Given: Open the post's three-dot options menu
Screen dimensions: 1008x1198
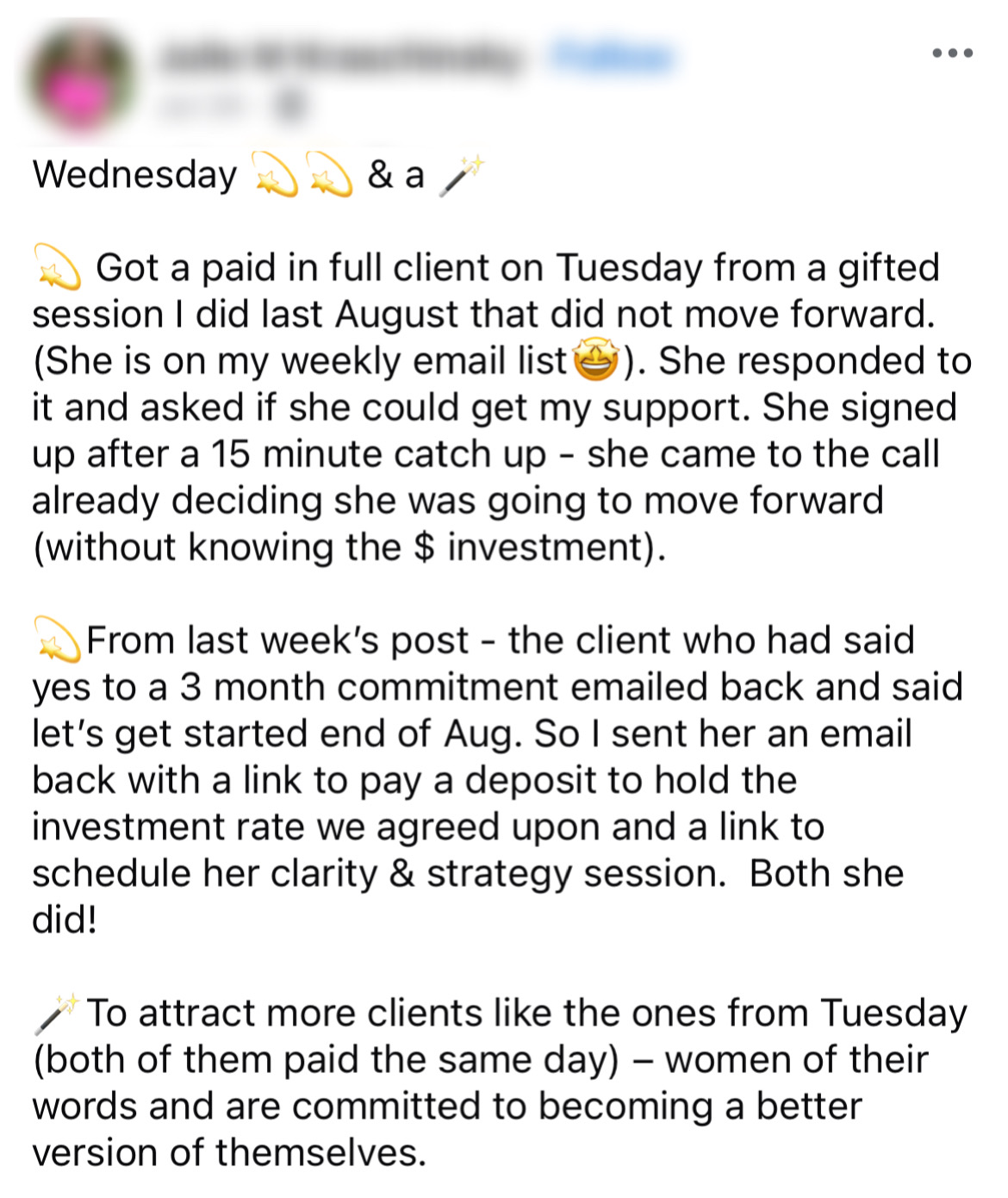Looking at the screenshot, I should coord(952,53).
